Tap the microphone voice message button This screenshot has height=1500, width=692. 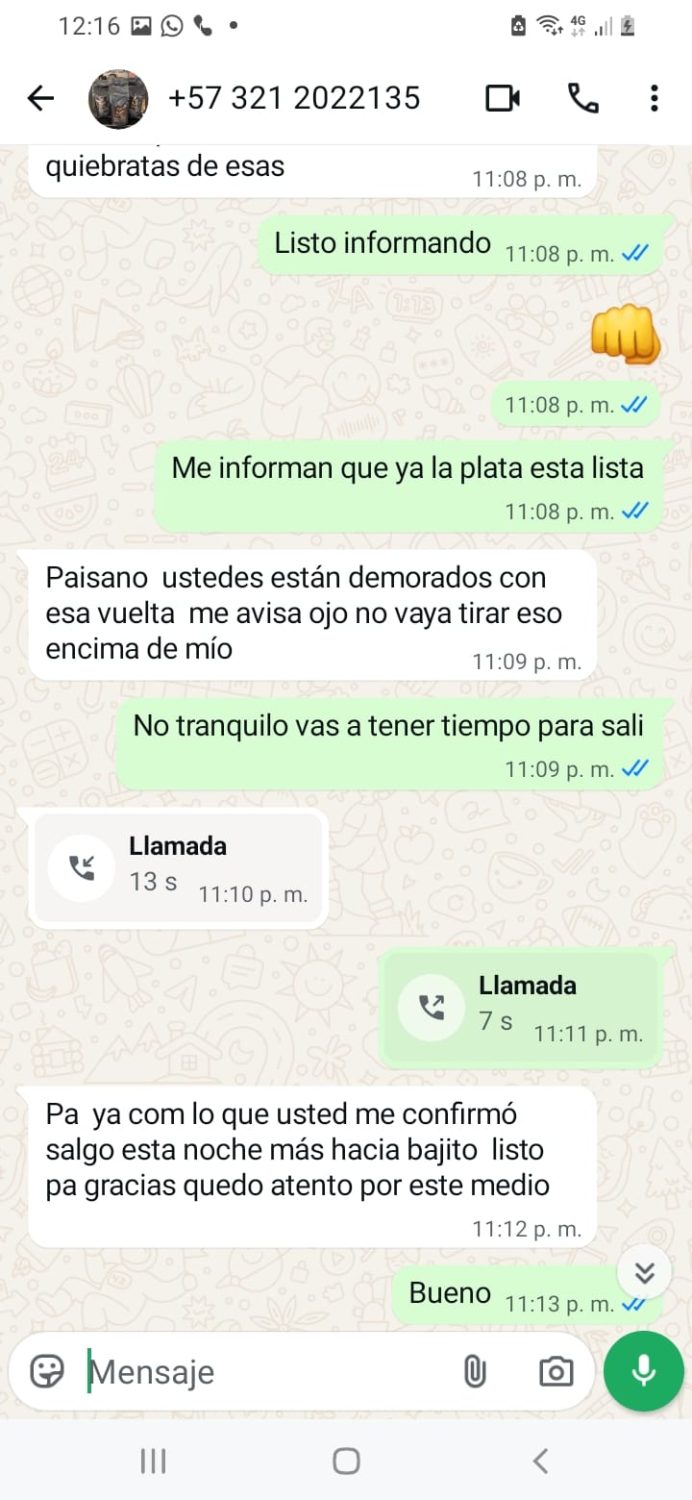coord(643,1371)
